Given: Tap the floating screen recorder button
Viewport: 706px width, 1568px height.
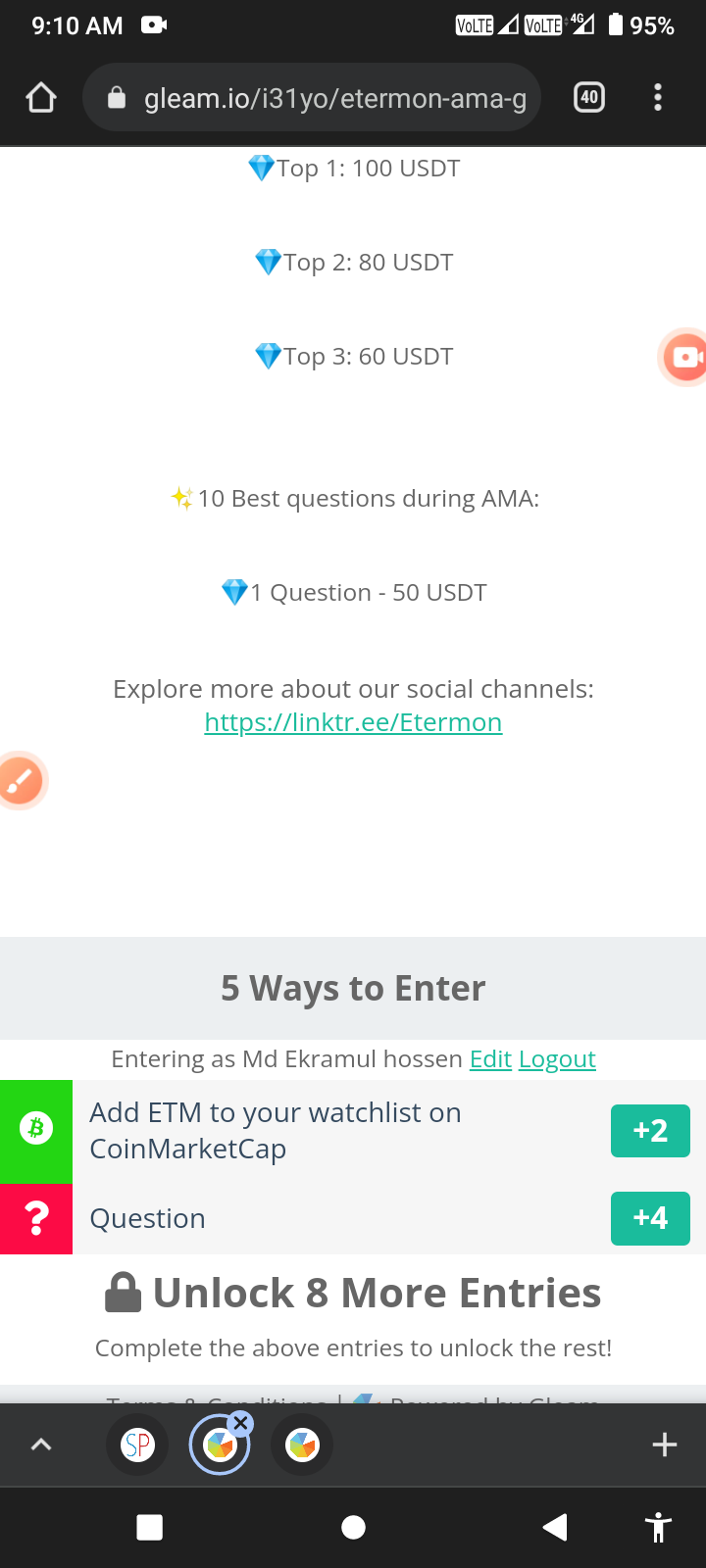Looking at the screenshot, I should click(684, 357).
